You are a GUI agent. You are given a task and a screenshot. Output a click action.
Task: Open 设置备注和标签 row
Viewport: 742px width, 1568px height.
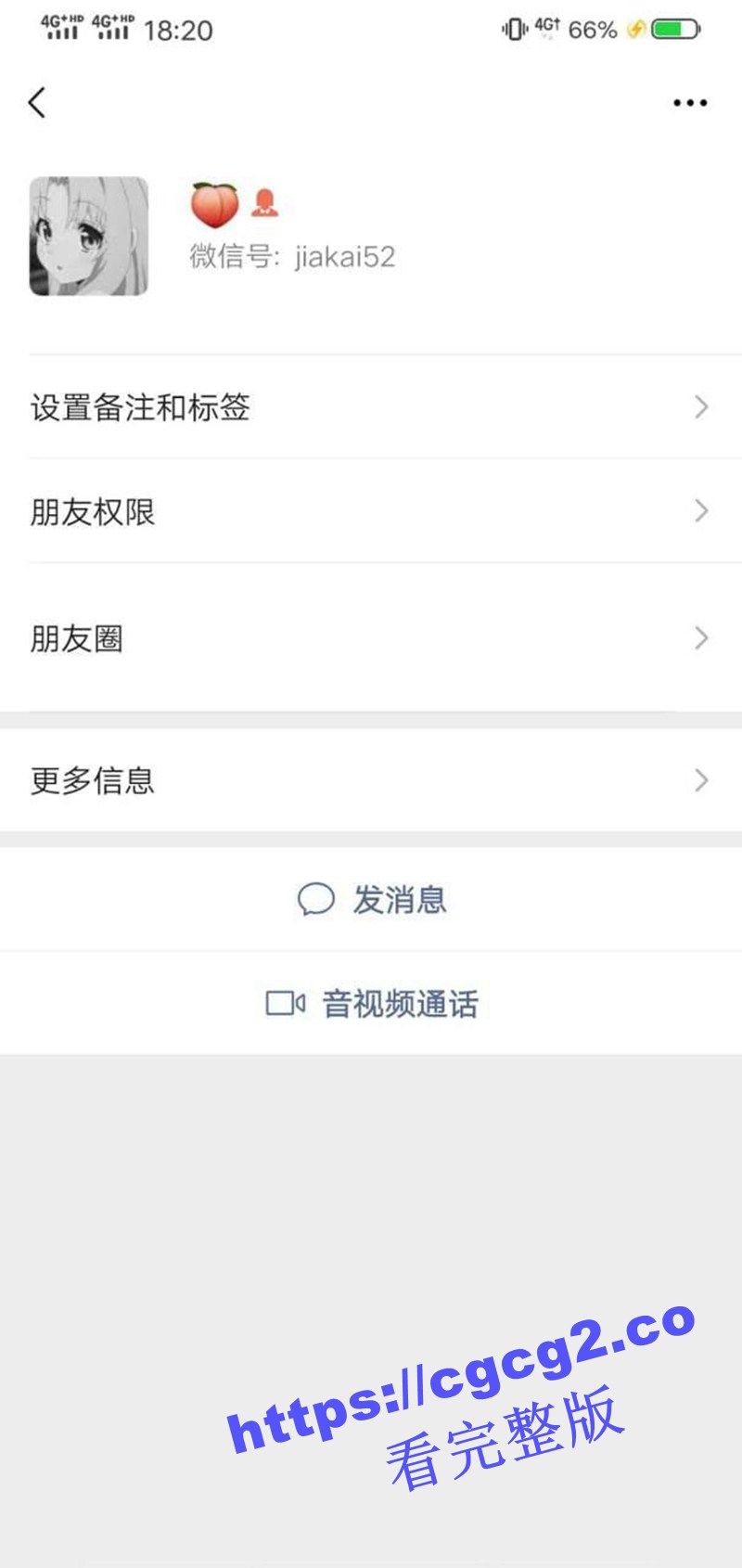click(x=371, y=407)
